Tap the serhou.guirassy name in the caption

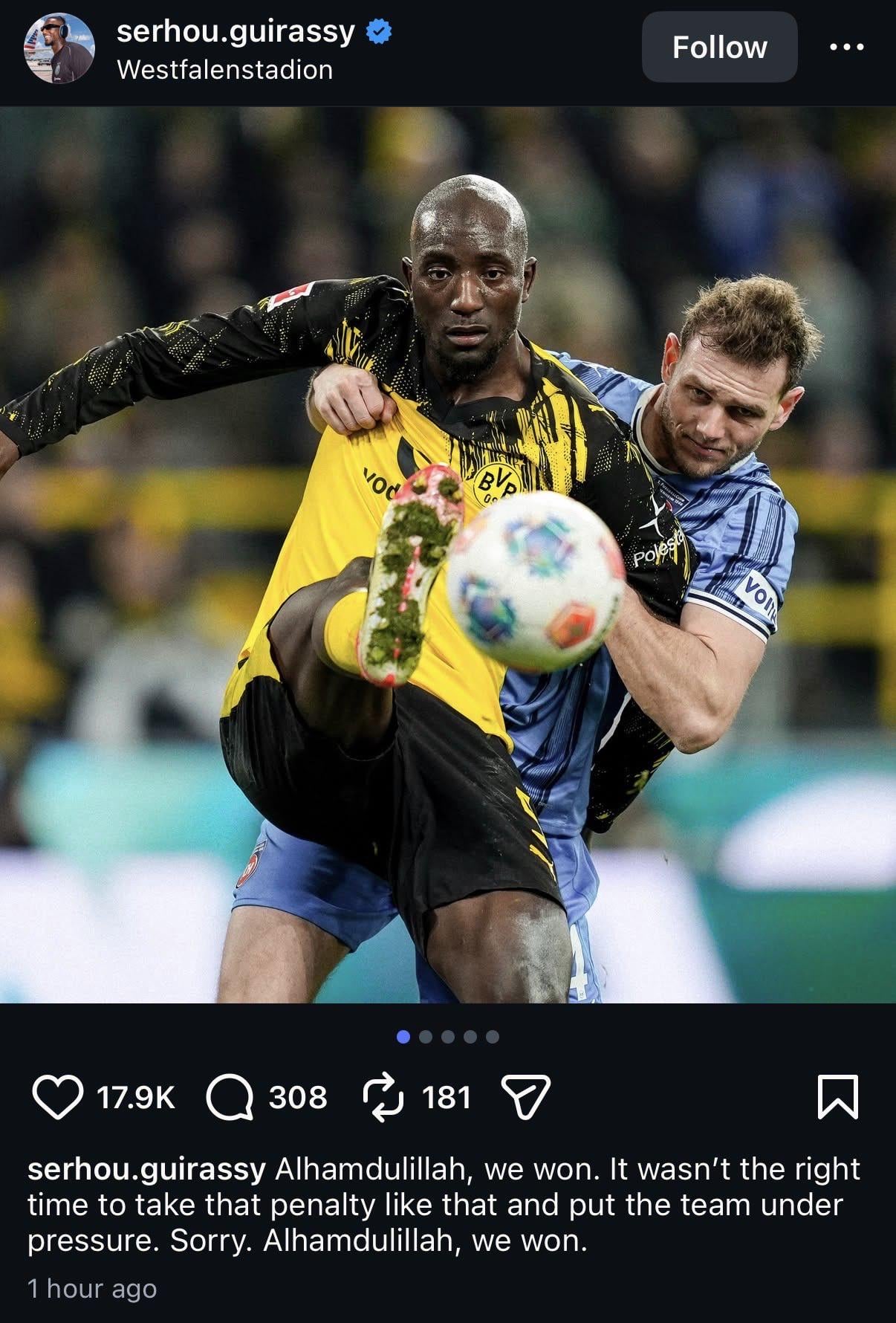(146, 1169)
